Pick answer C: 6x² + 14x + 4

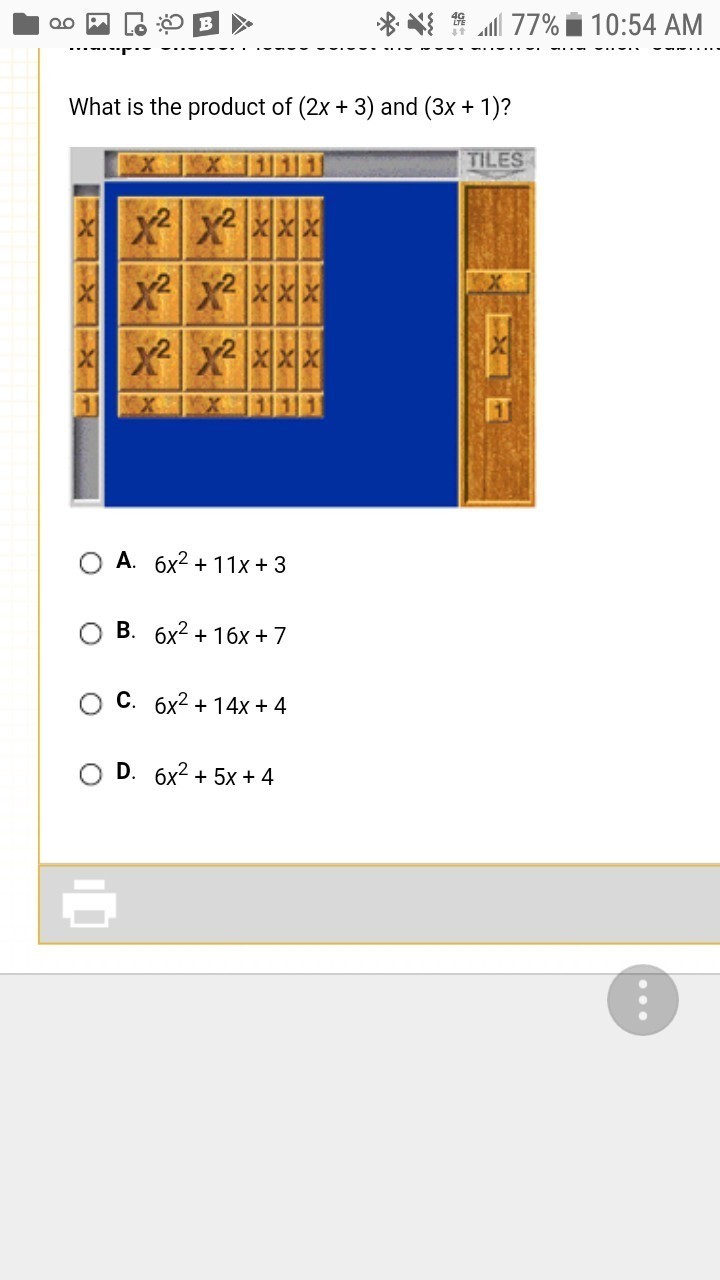[x=91, y=704]
